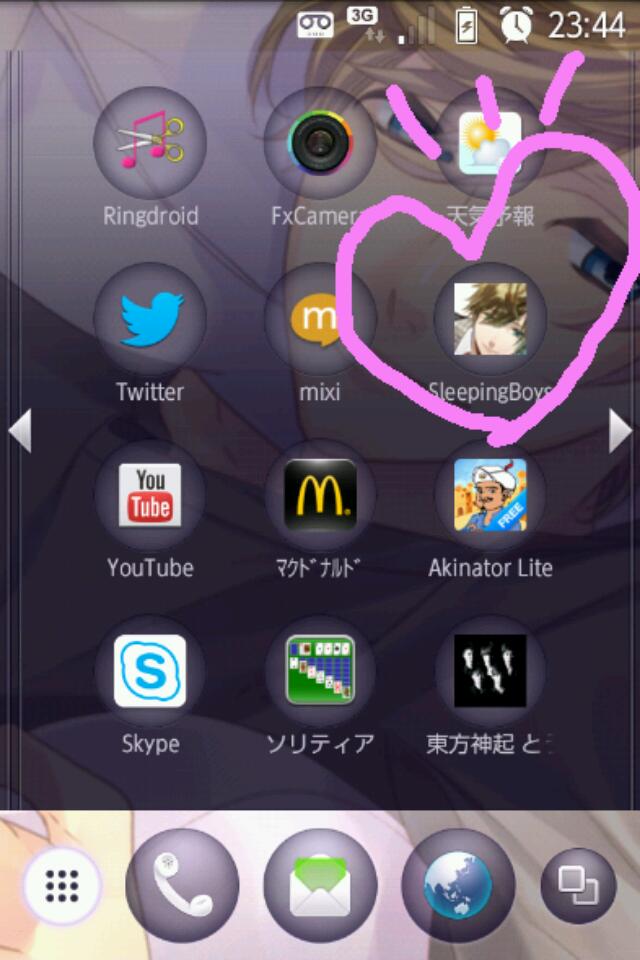Image resolution: width=640 pixels, height=960 pixels.
Task: Launch FxCamera
Action: coord(320,143)
